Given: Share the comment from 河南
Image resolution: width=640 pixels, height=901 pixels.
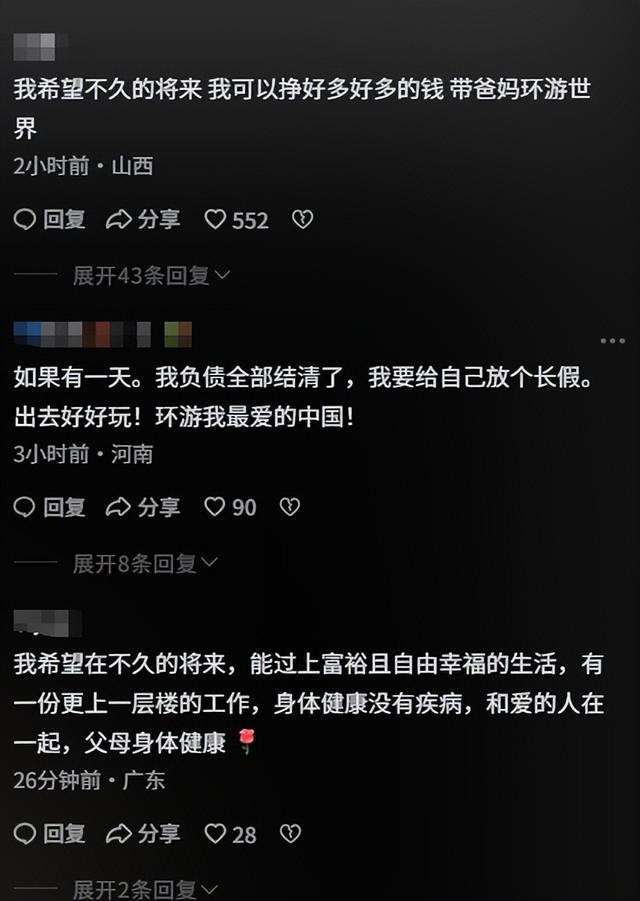Looking at the screenshot, I should [143, 507].
